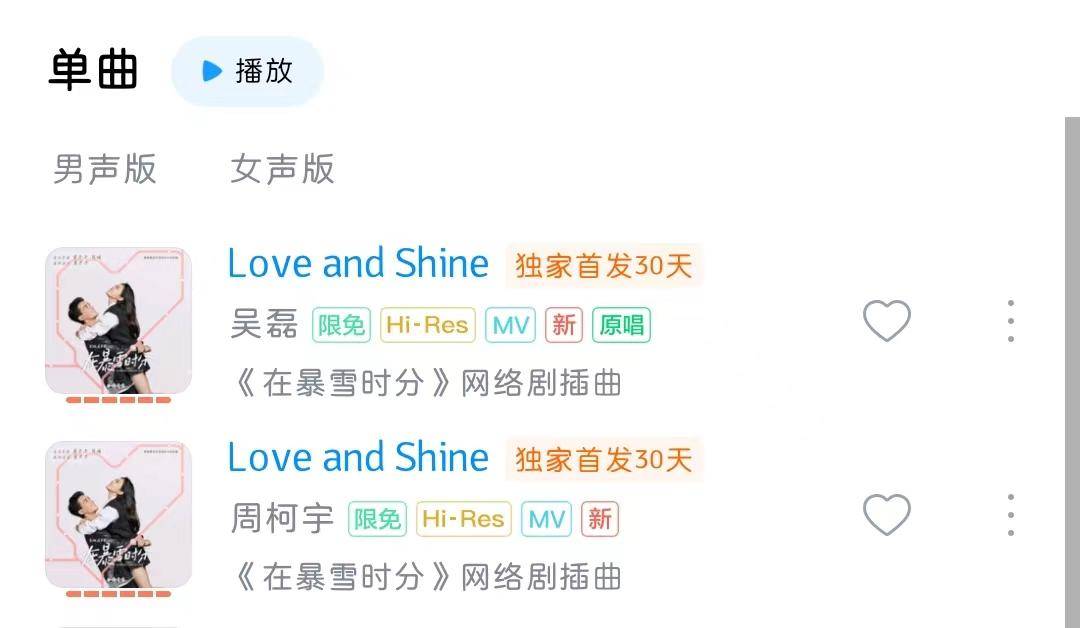1080x628 pixels.
Task: Open more options for 周柯宇's song
Action: (x=1010, y=515)
